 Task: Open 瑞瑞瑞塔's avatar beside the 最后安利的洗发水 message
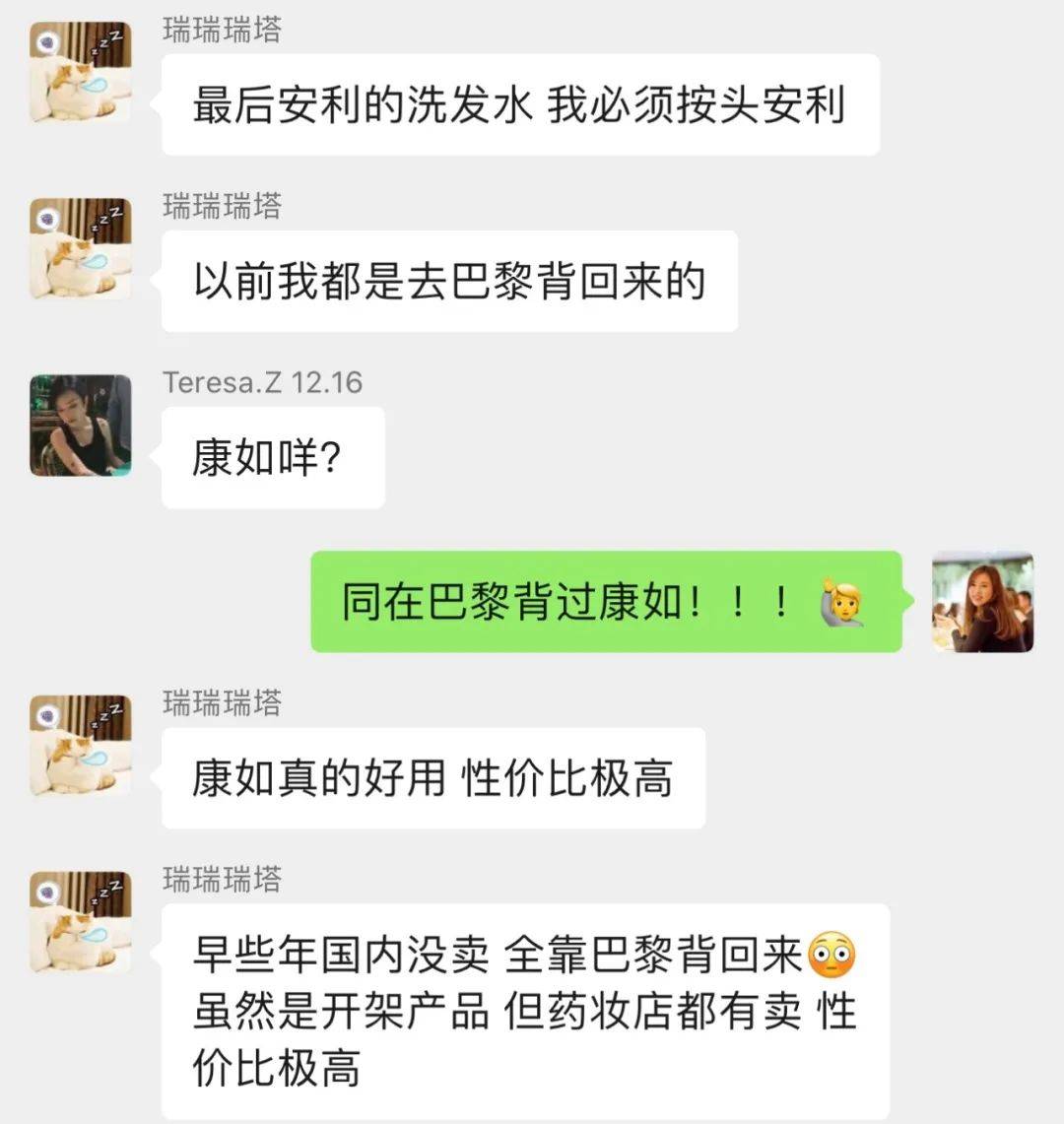[80, 72]
